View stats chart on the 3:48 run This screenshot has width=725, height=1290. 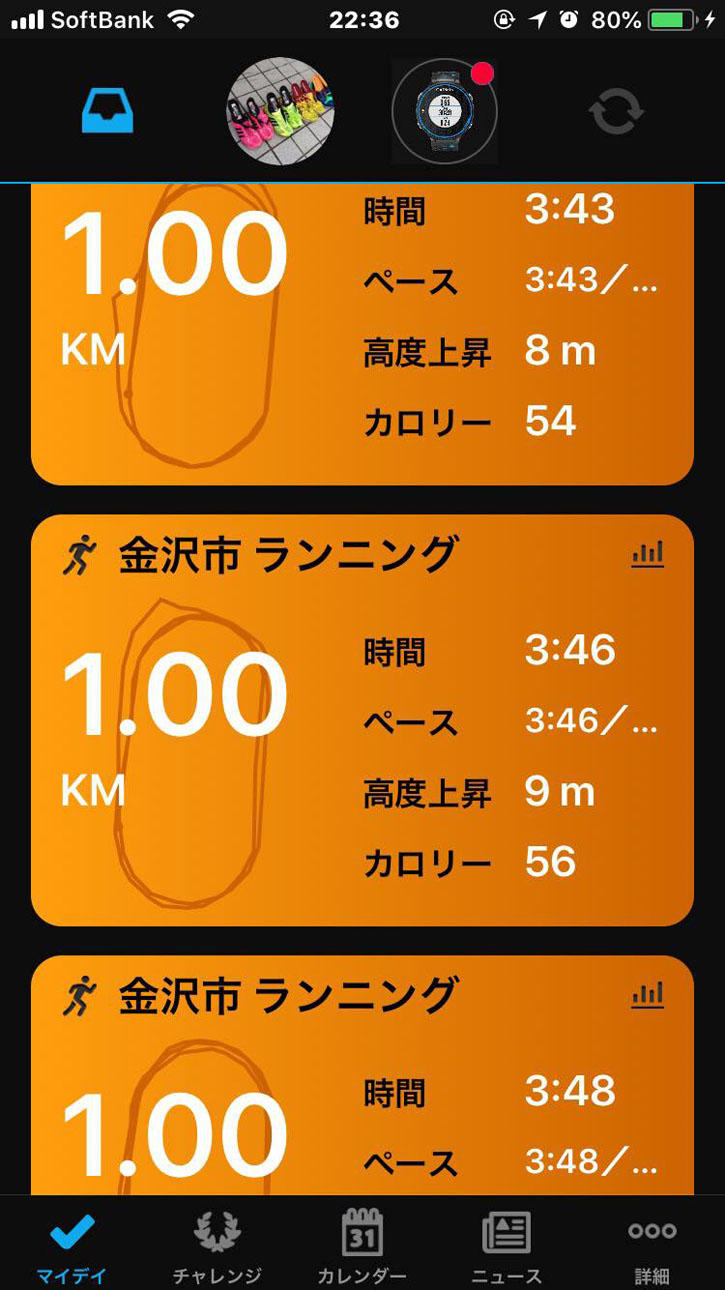647,994
